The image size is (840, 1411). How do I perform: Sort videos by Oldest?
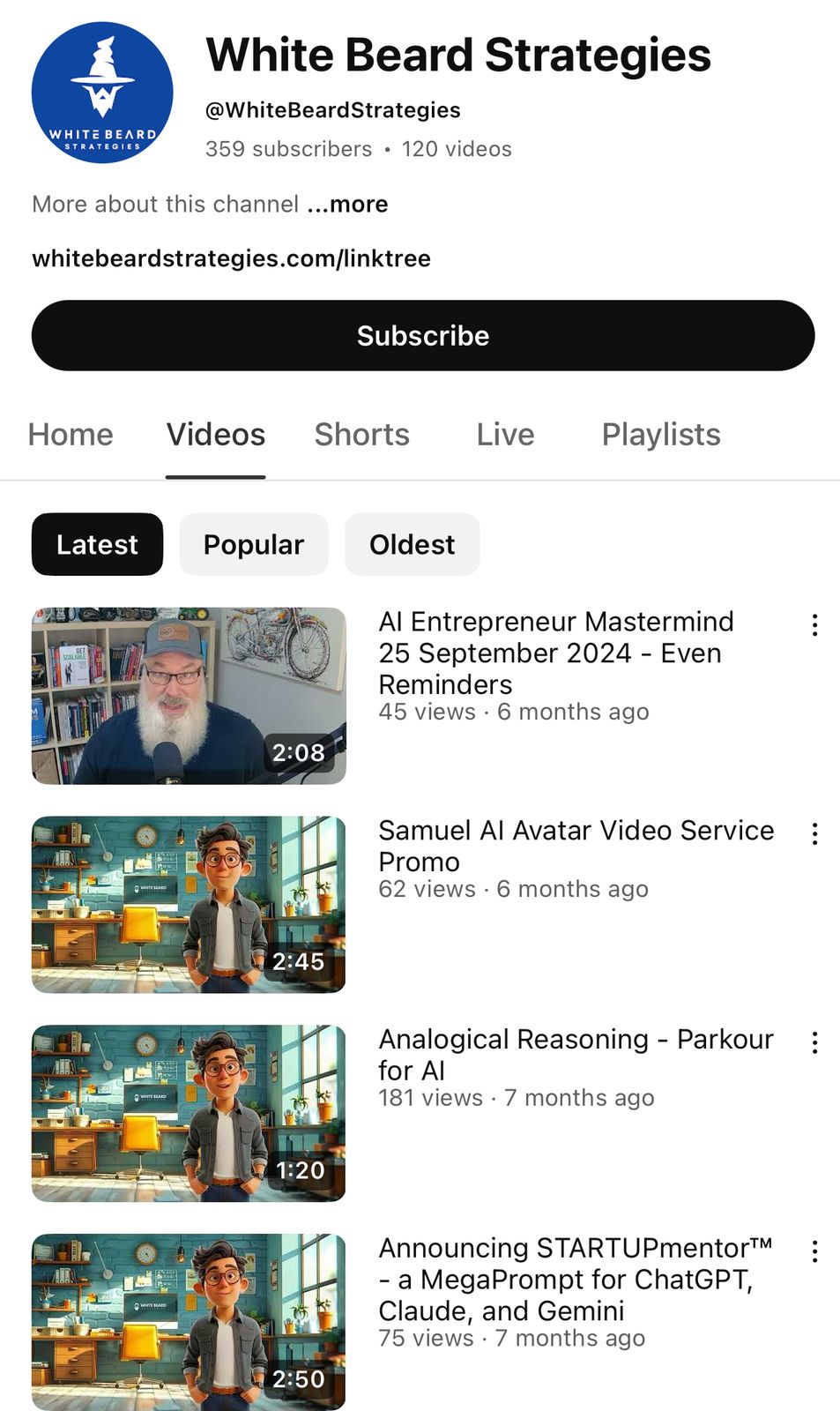coord(412,544)
